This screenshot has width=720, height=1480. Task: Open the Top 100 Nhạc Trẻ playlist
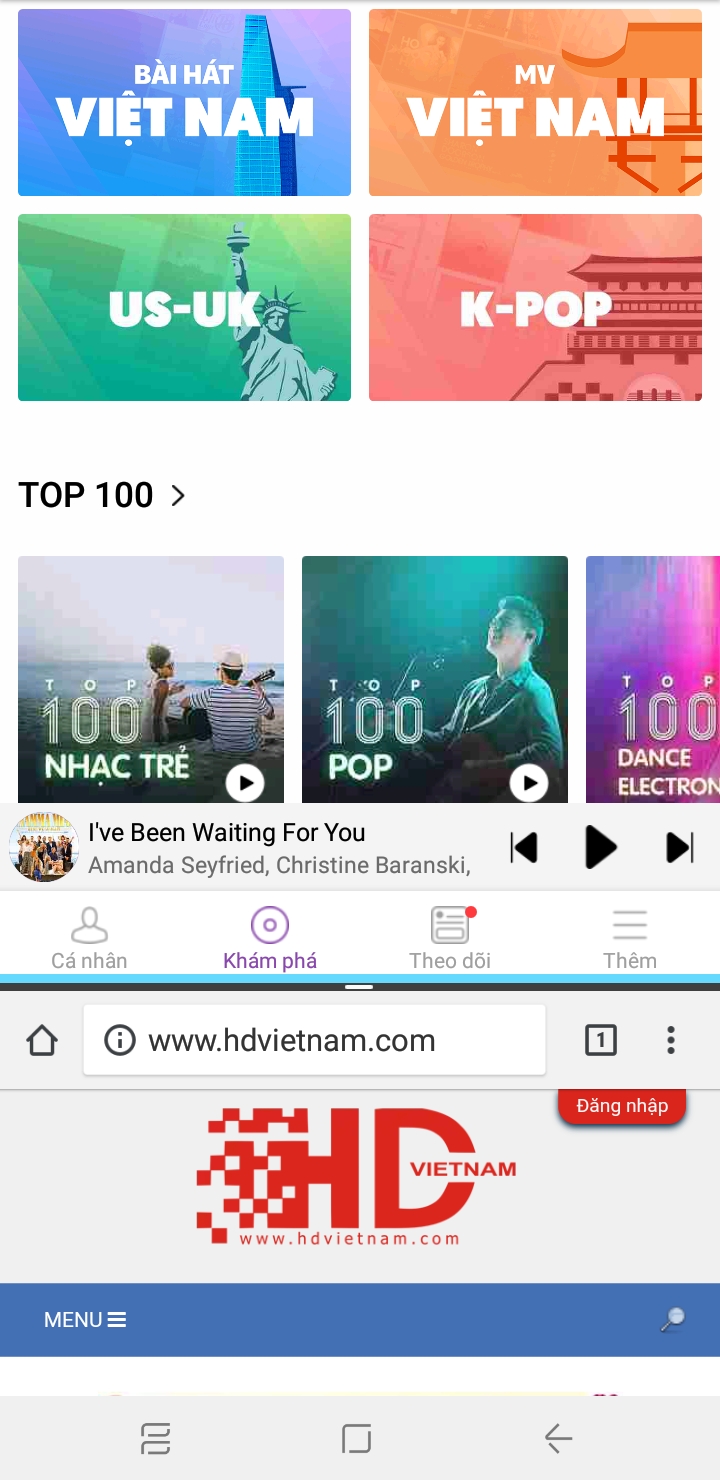[151, 679]
